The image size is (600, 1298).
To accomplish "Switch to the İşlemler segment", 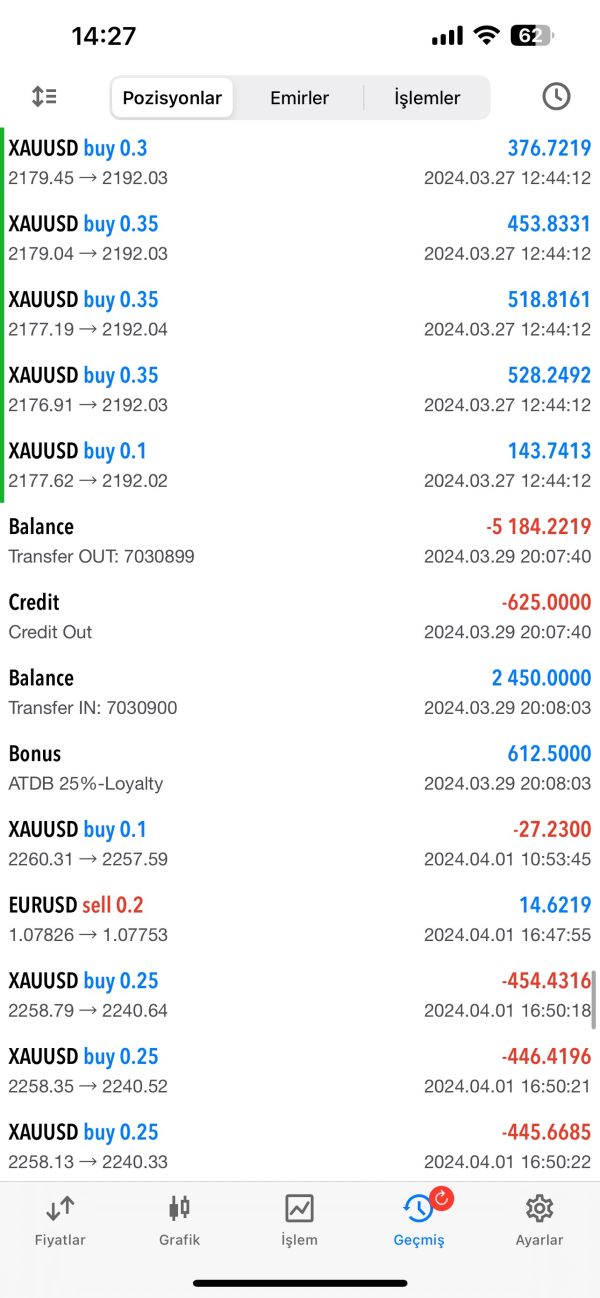I will 427,98.
